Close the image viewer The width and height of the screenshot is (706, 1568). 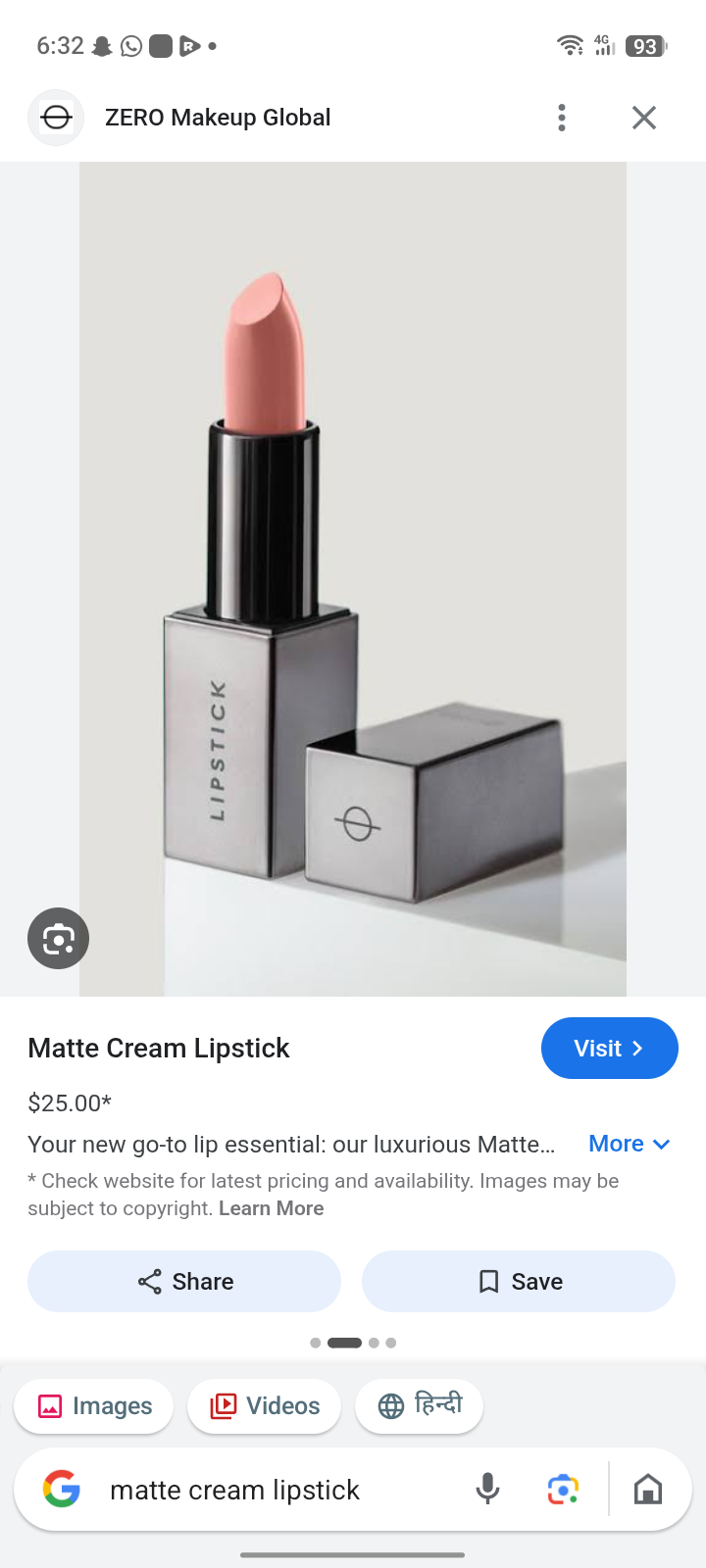coord(644,118)
